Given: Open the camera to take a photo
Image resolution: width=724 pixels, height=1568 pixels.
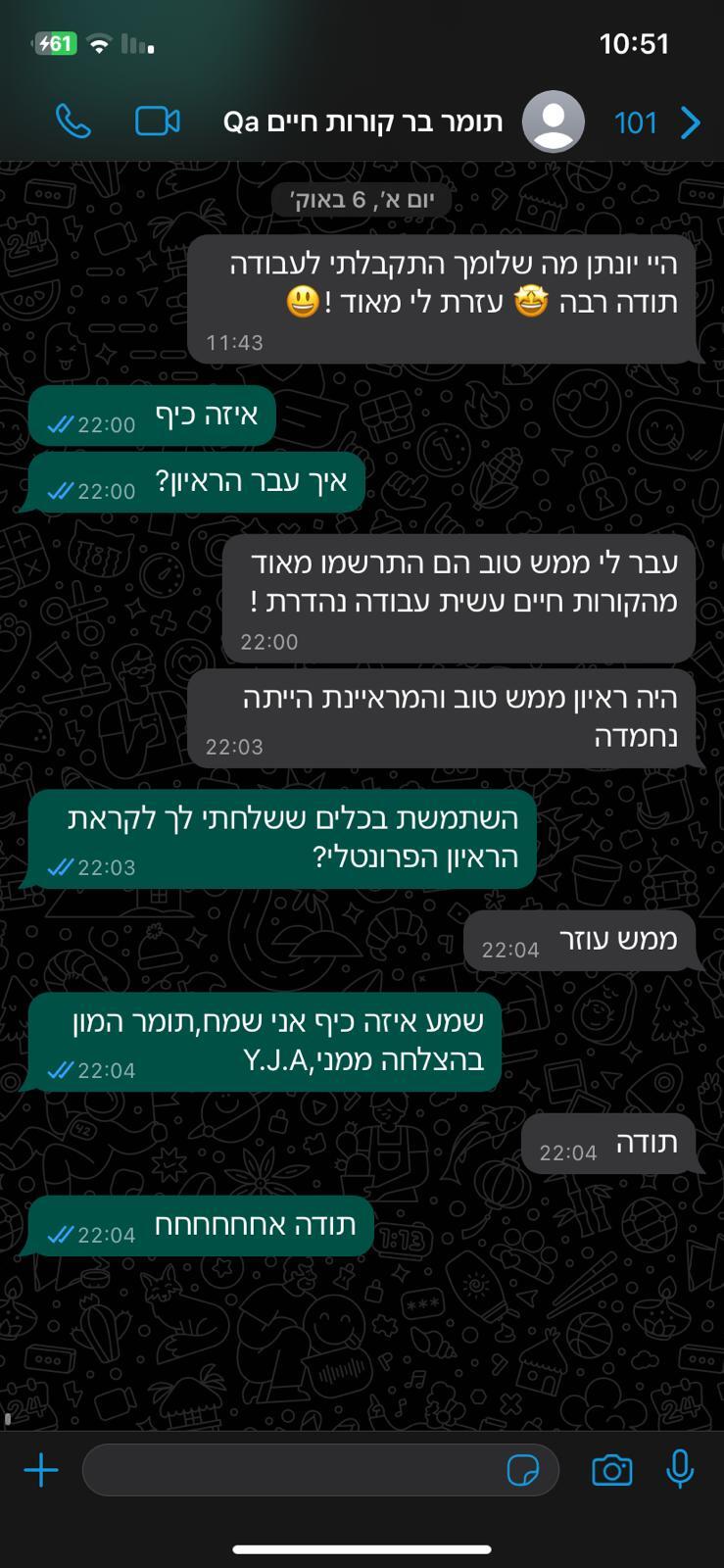Looking at the screenshot, I should point(611,1470).
